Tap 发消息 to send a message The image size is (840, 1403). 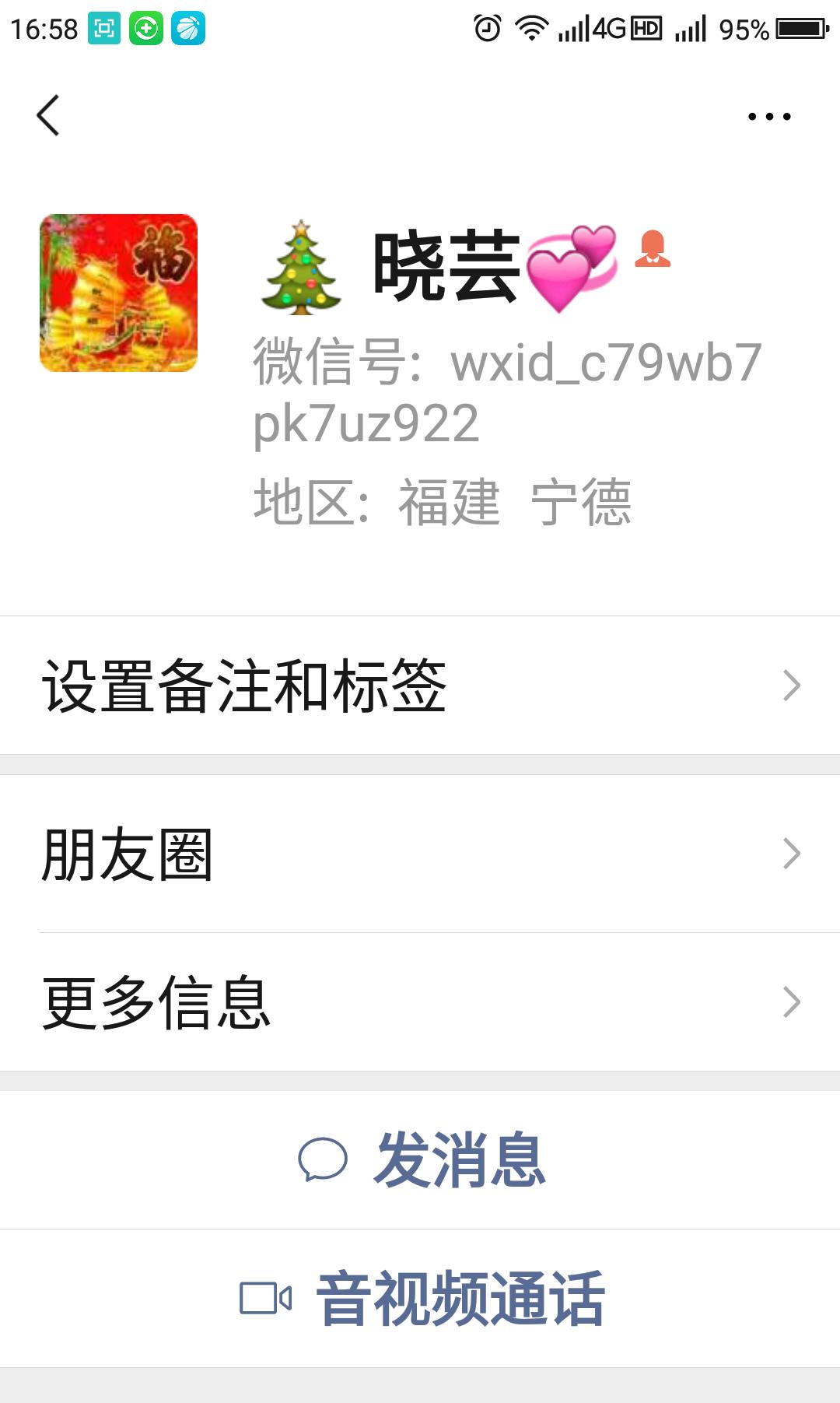coord(422,1159)
